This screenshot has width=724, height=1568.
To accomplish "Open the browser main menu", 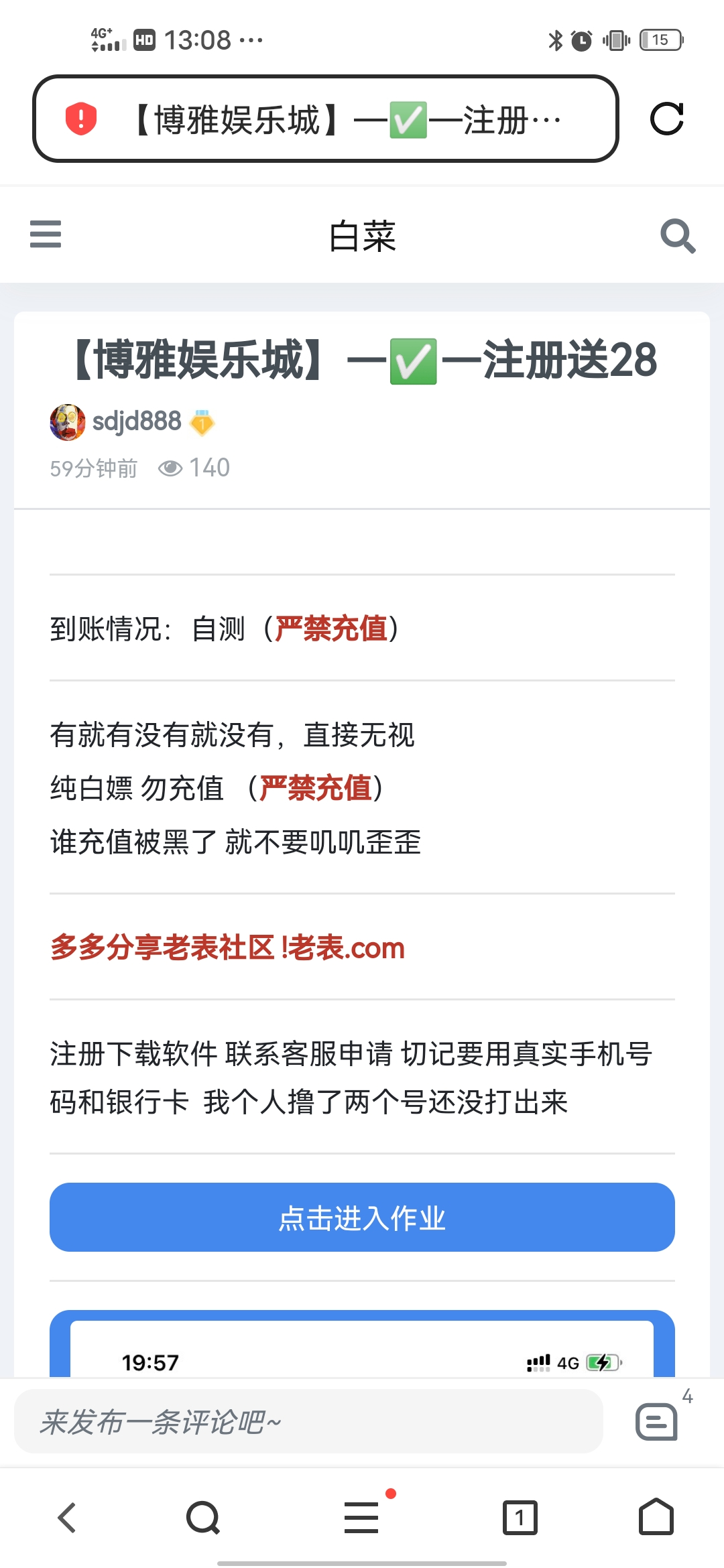I will coord(362,1518).
